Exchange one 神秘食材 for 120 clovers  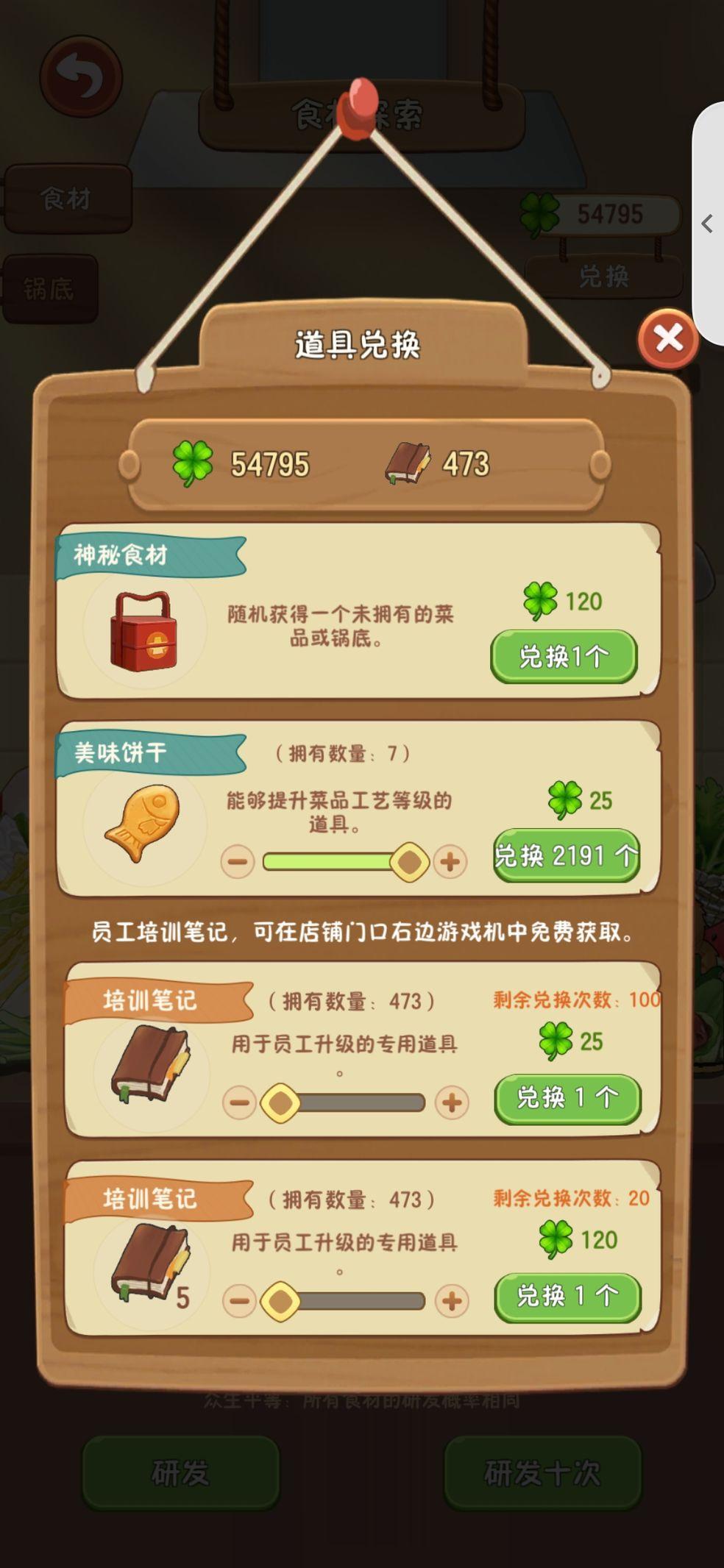pos(564,656)
